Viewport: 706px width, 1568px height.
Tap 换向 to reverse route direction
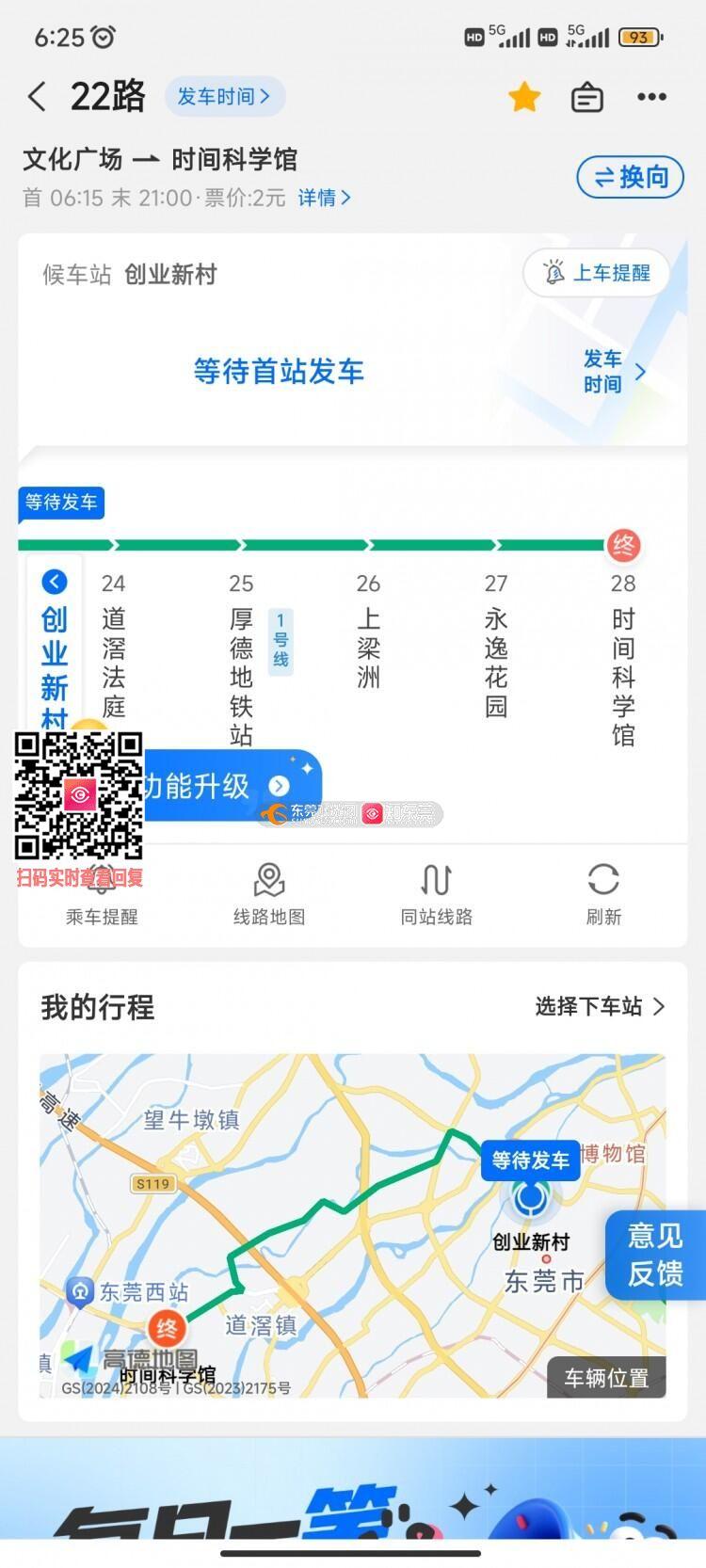pyautogui.click(x=630, y=177)
